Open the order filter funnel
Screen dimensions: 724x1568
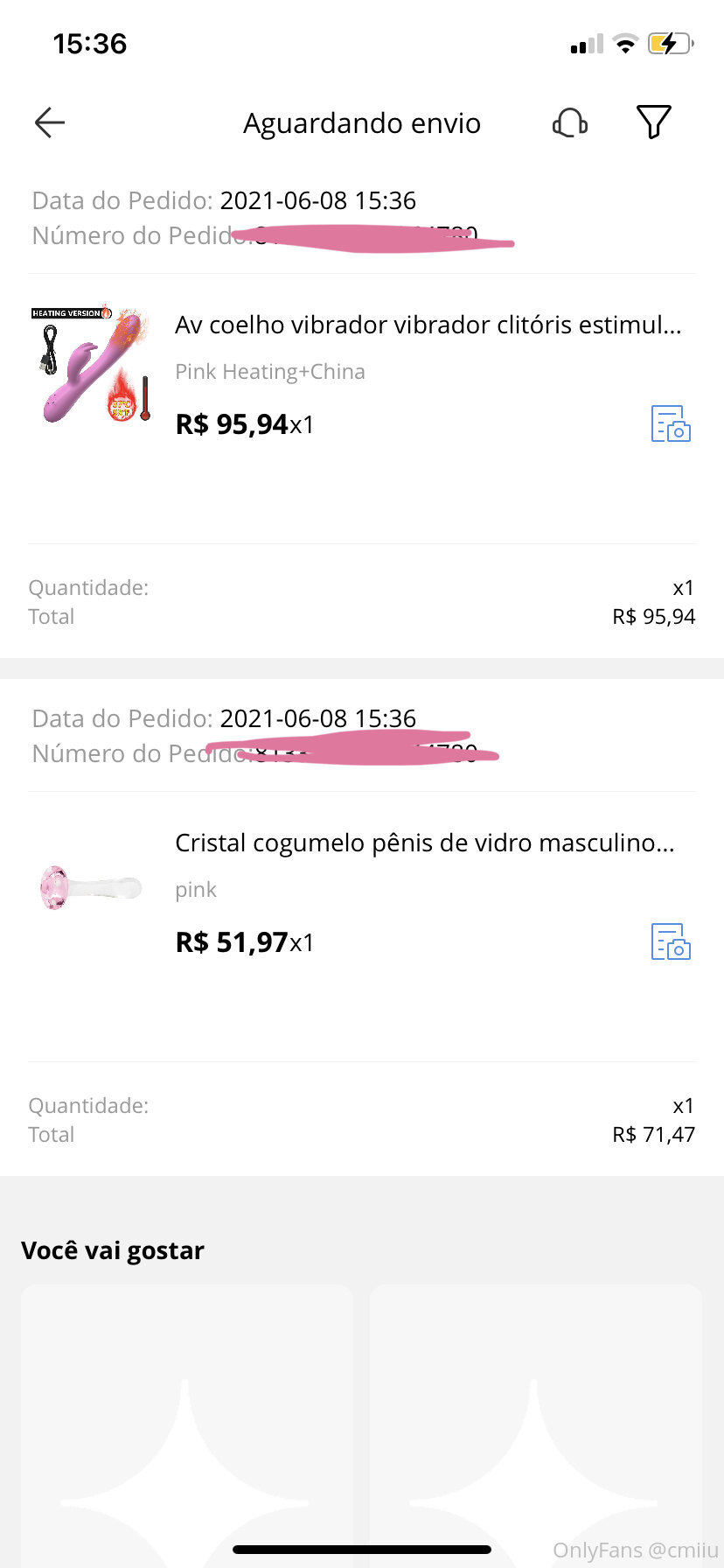click(x=653, y=122)
